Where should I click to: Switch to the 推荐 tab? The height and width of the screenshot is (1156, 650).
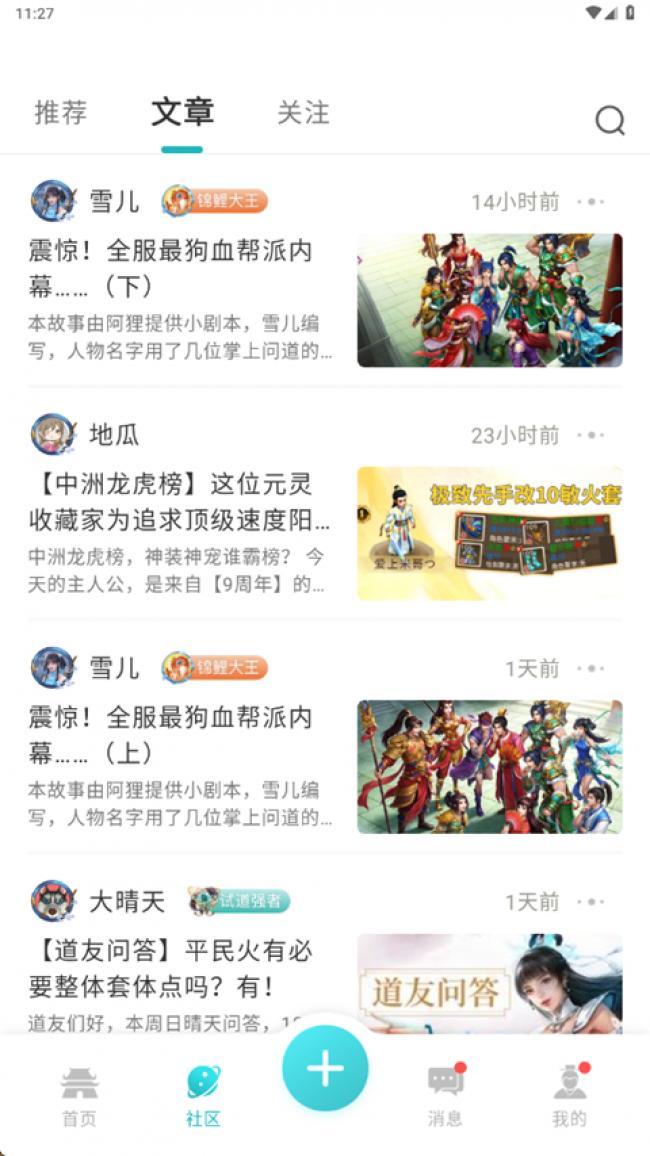pos(61,113)
